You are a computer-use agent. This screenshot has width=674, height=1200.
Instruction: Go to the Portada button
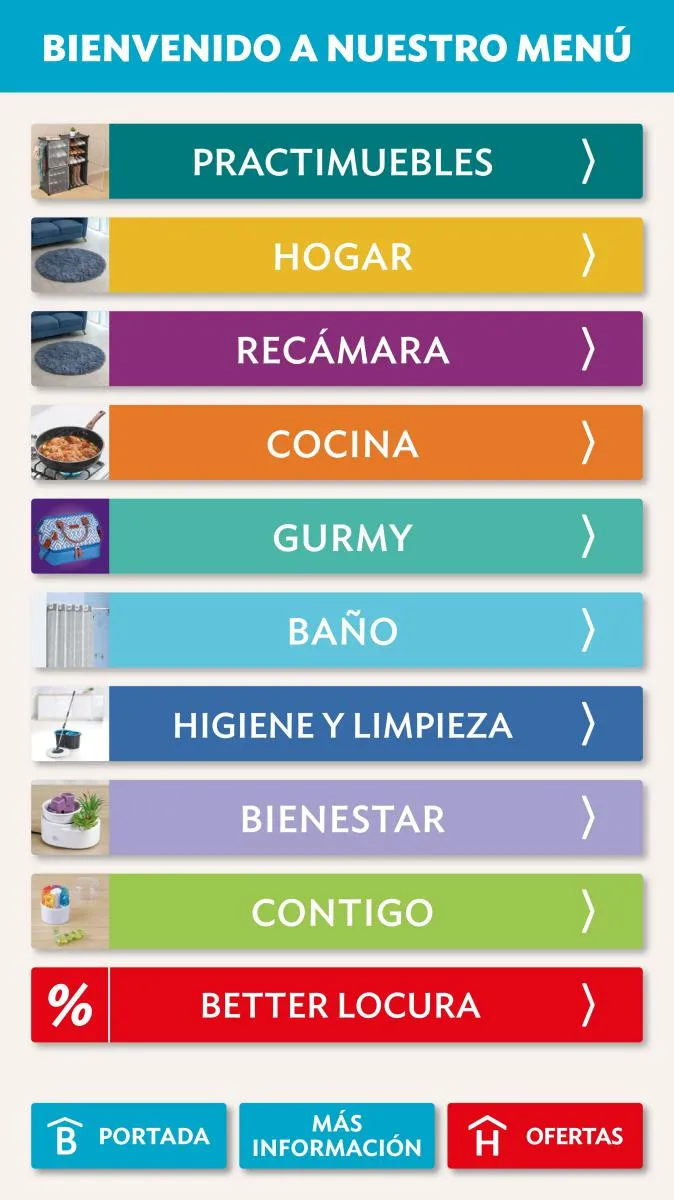[129, 1136]
